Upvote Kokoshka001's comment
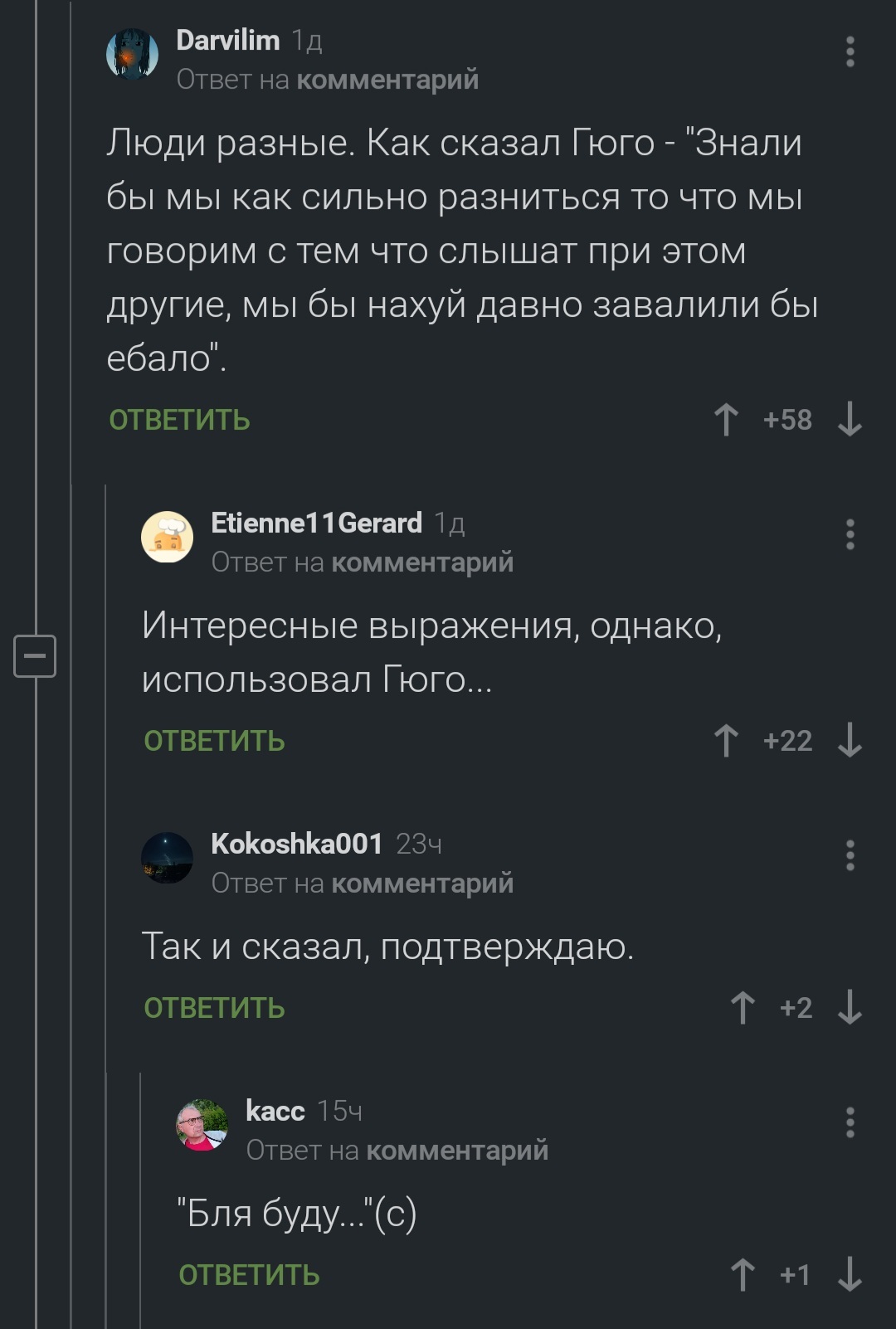 pos(743,1007)
